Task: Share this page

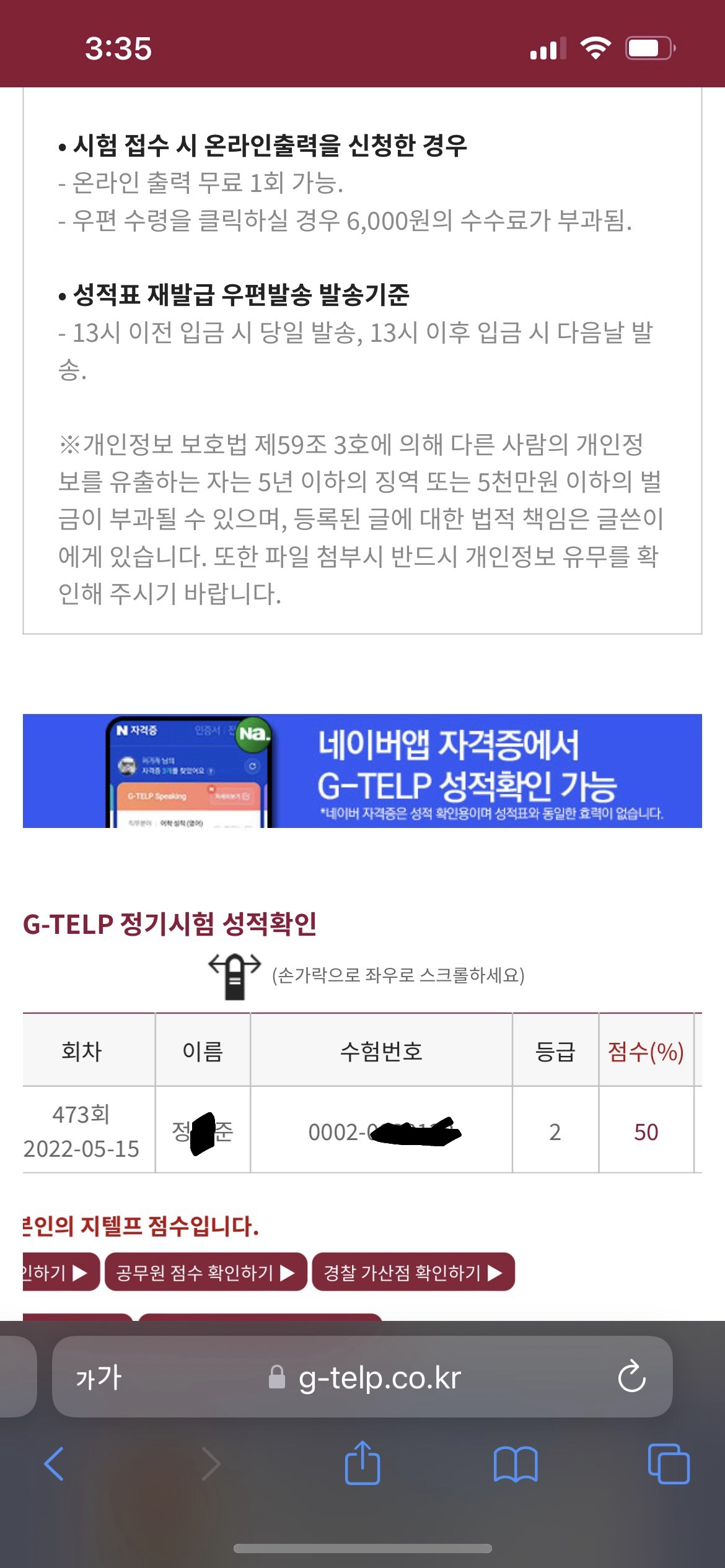Action: (362, 1463)
